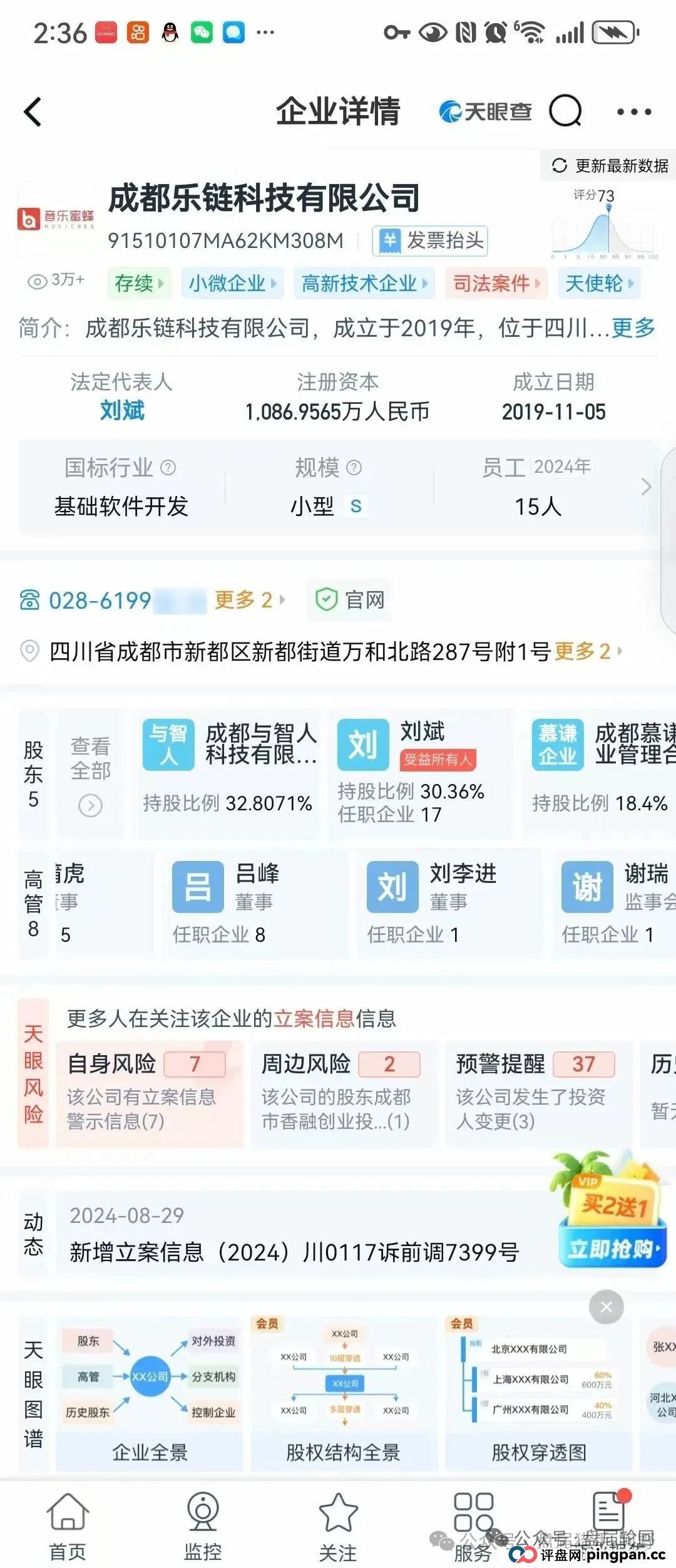Dismiss the VIP 买2送1 promo banner
The height and width of the screenshot is (1568, 676).
coord(606,1307)
